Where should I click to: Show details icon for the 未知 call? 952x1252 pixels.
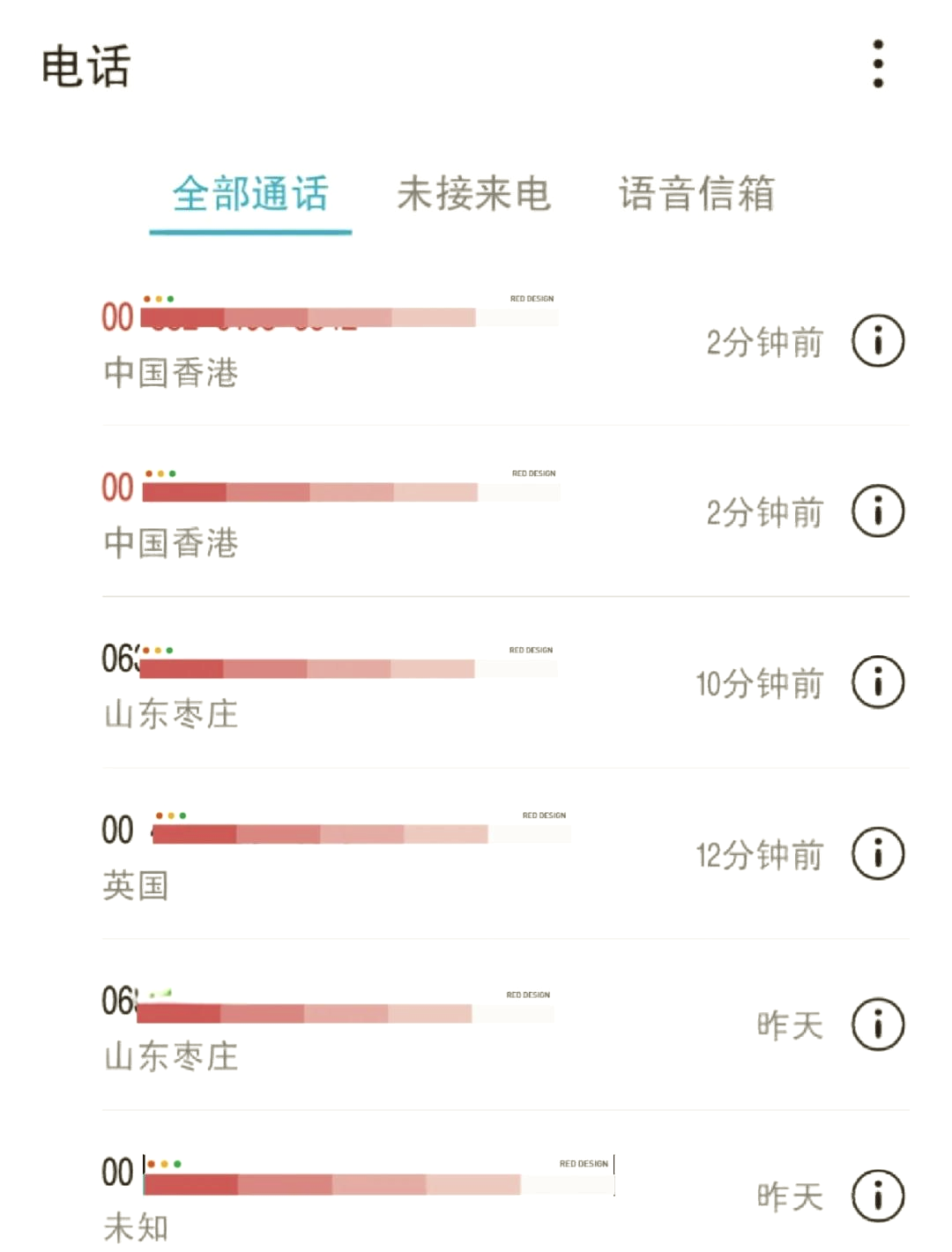[x=877, y=1196]
